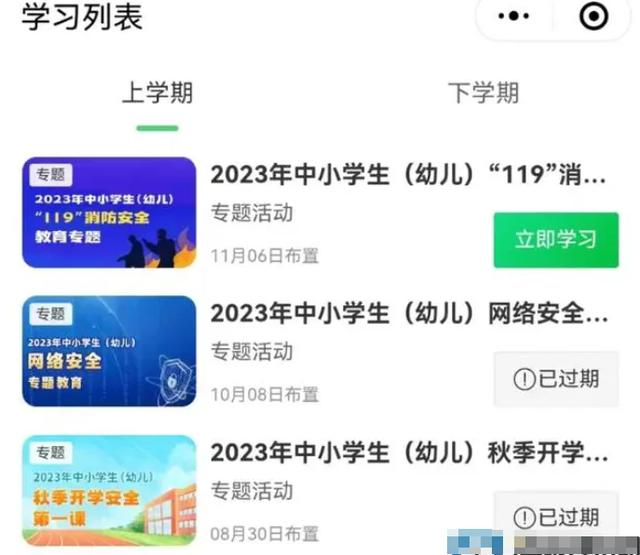This screenshot has width=640, height=555.
Task: Tap 立即学习 for the 119 消防安全 topic
Action: [x=555, y=240]
